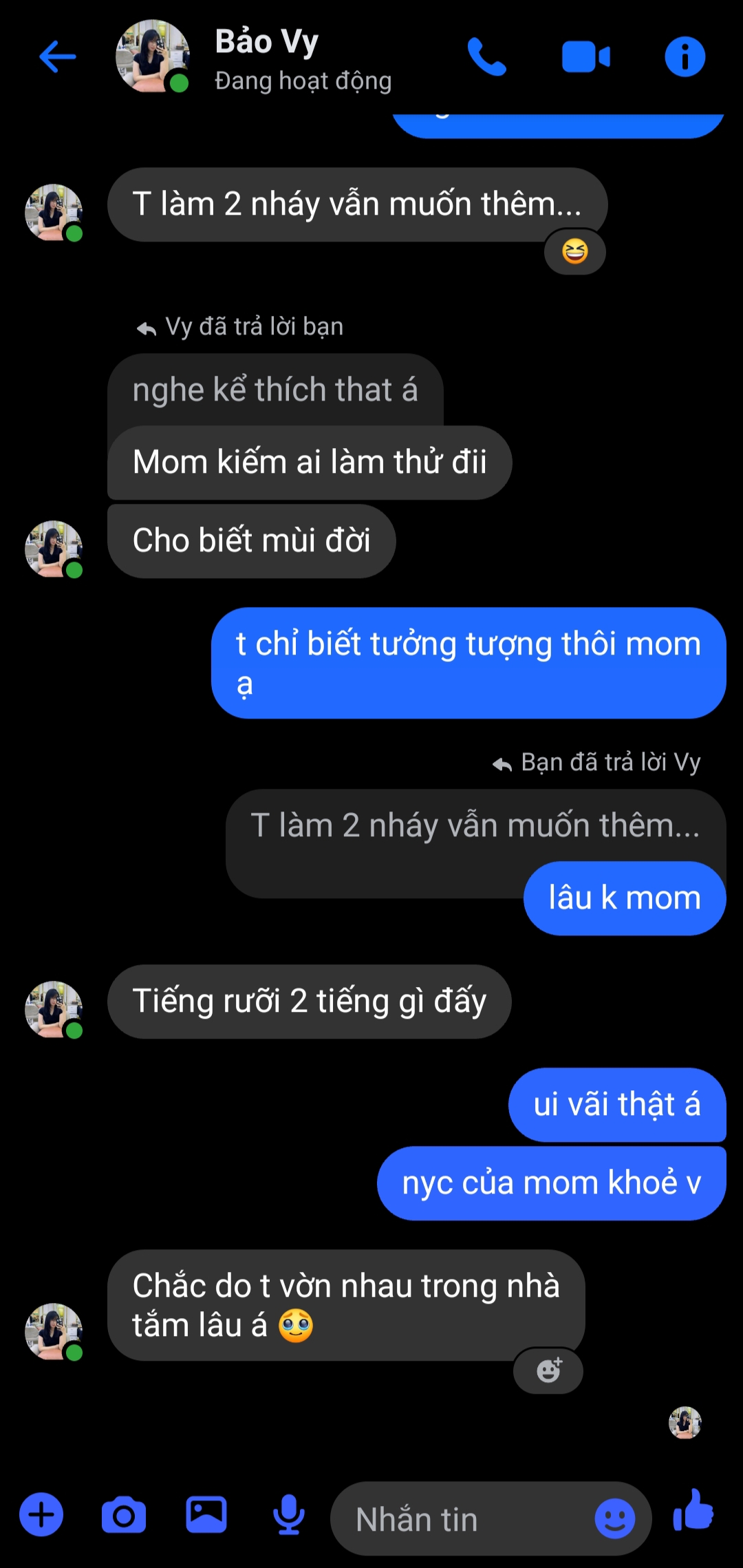Start a voice call with Bảo Vy
The height and width of the screenshot is (1568, 743).
click(486, 56)
